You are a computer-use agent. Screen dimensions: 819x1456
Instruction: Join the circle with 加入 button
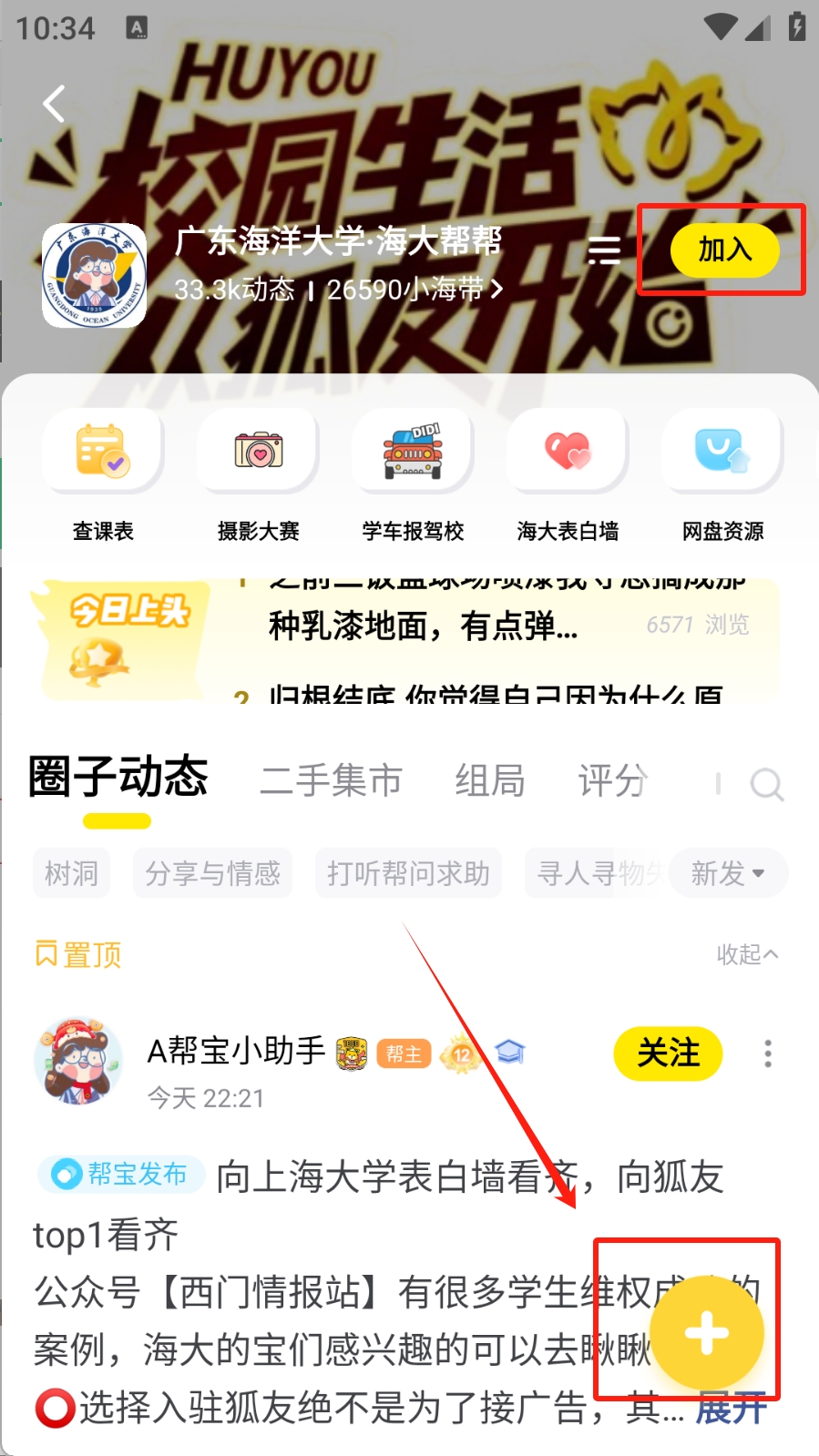click(724, 249)
